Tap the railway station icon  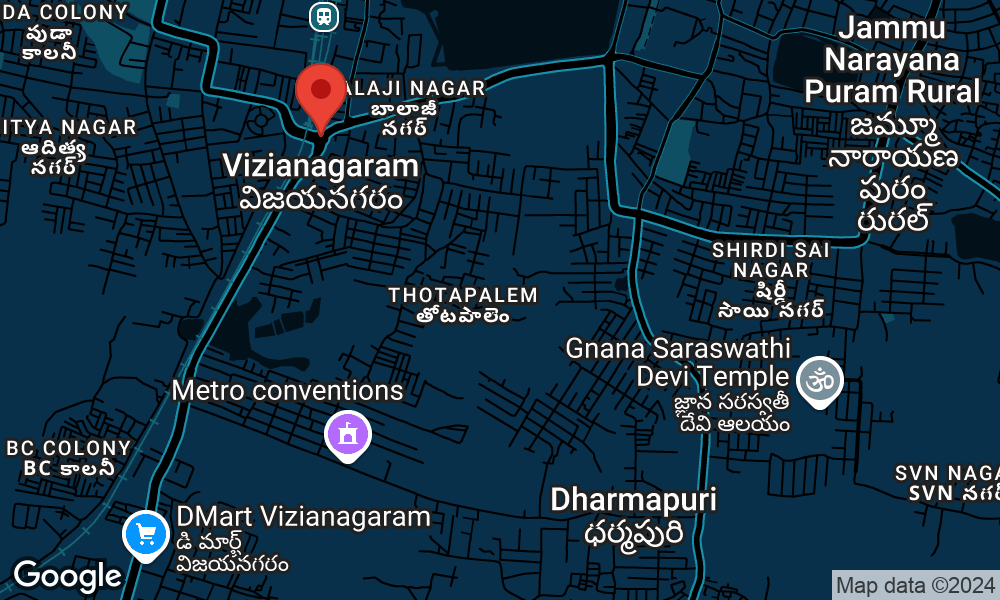322,16
